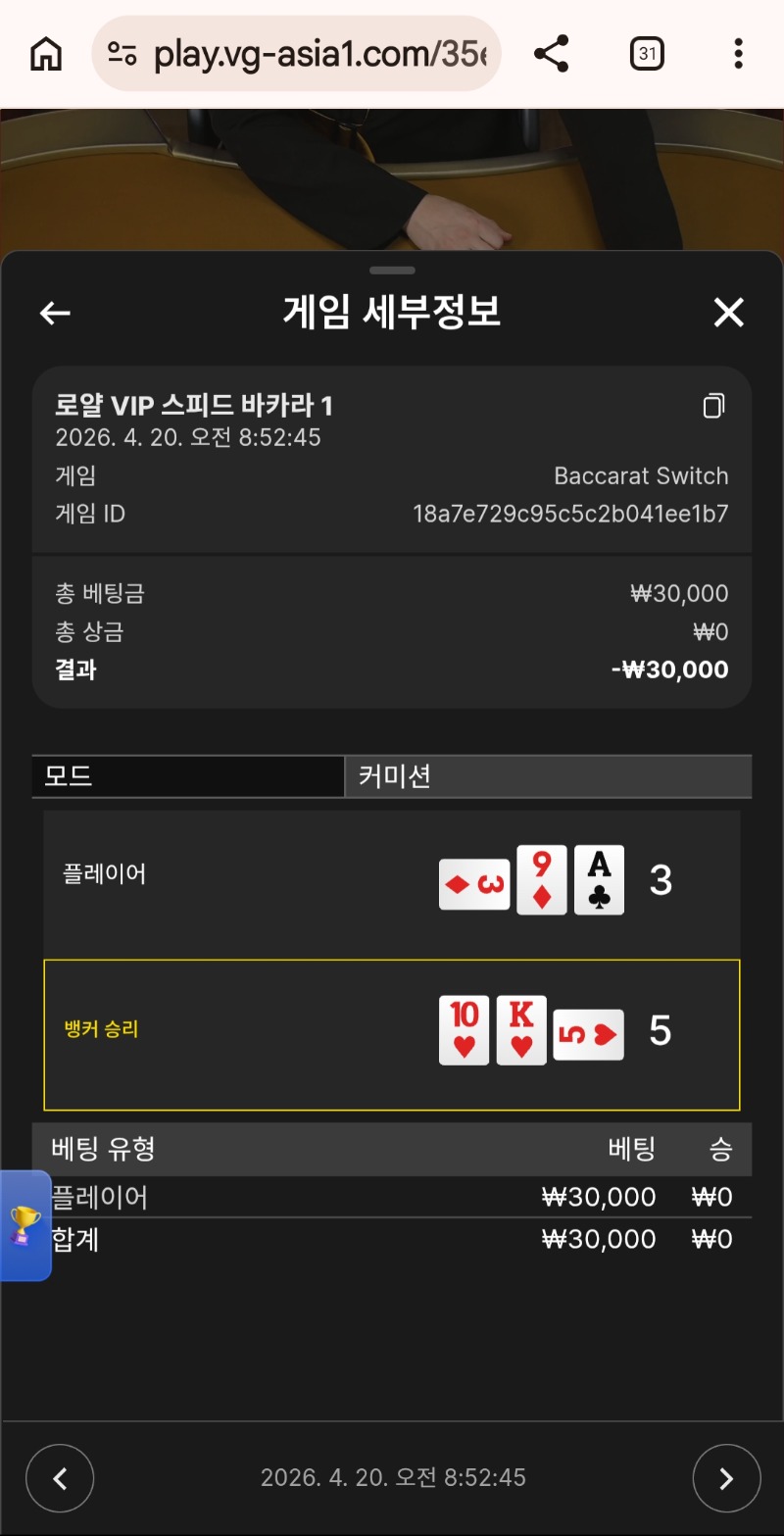Screen dimensions: 784x1536
Task: Go to the previous game record
Action: click(x=60, y=1478)
